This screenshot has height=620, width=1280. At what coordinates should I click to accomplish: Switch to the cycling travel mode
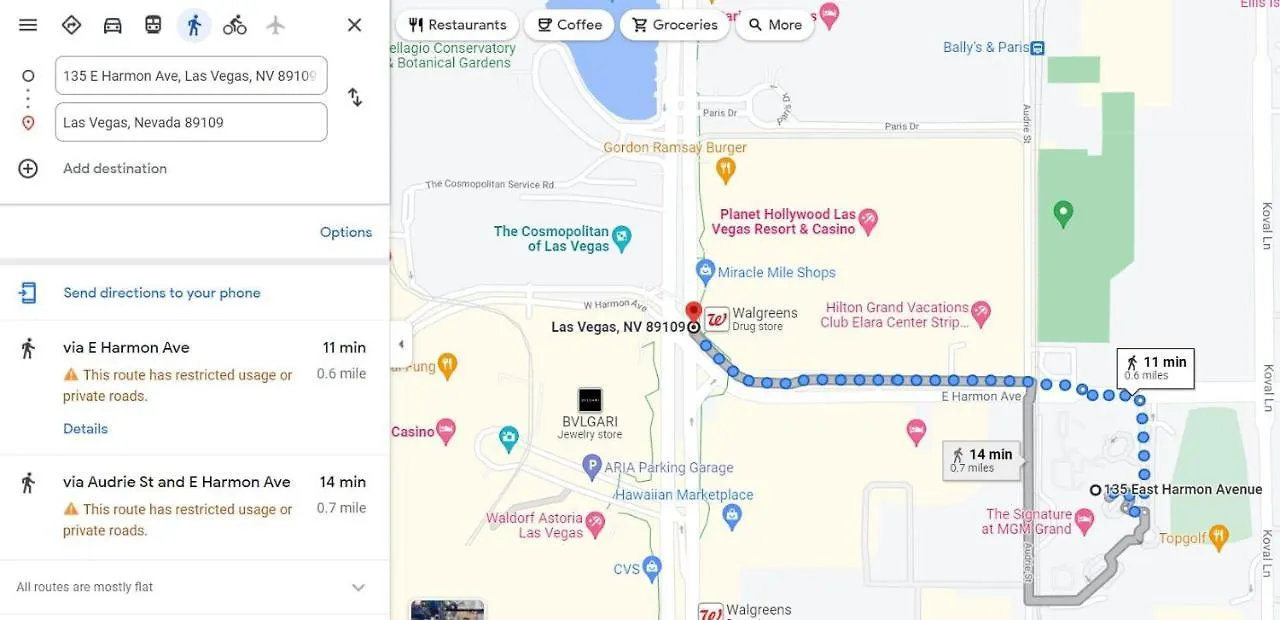tap(235, 25)
